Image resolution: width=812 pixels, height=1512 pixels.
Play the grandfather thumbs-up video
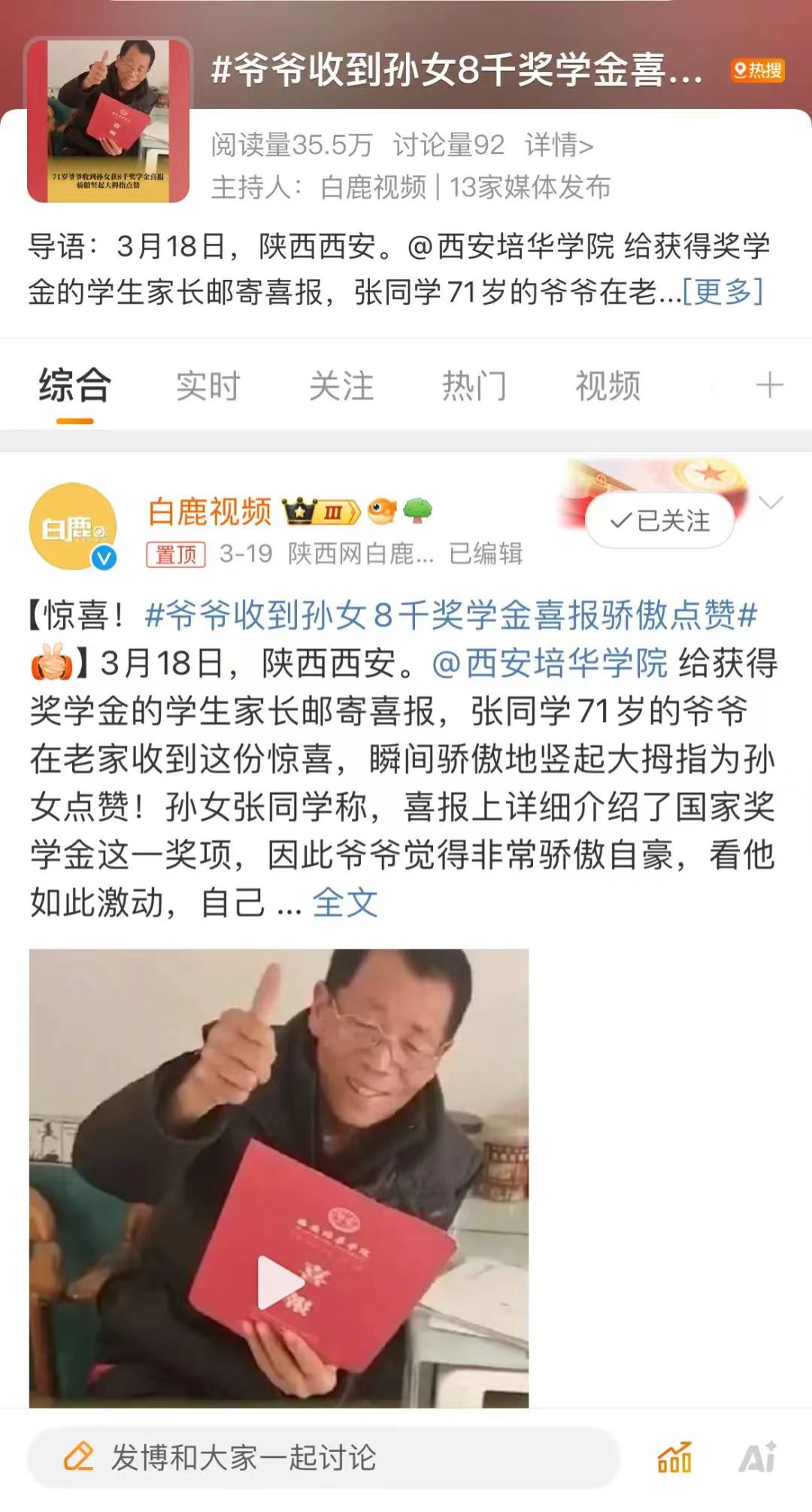click(279, 1283)
